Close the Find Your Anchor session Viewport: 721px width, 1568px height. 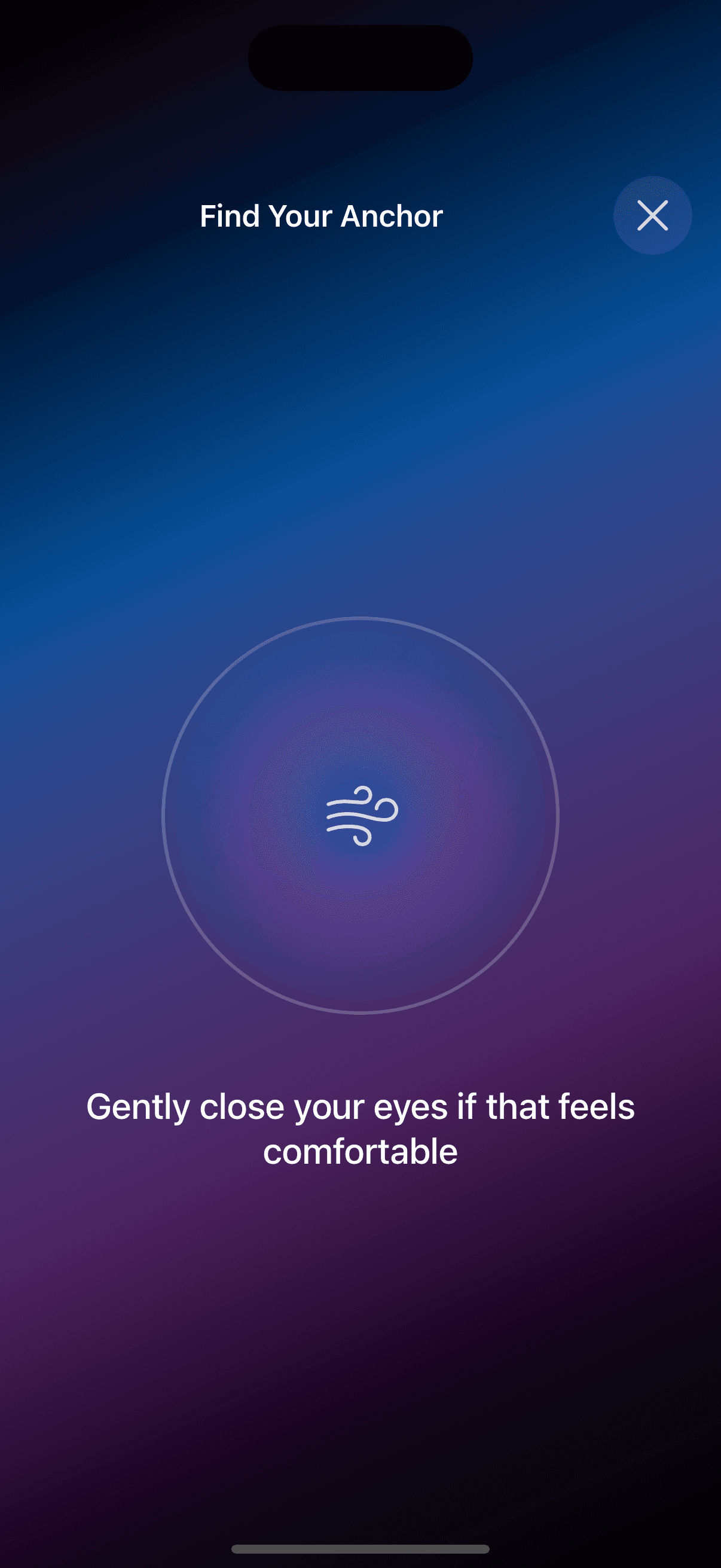point(652,215)
